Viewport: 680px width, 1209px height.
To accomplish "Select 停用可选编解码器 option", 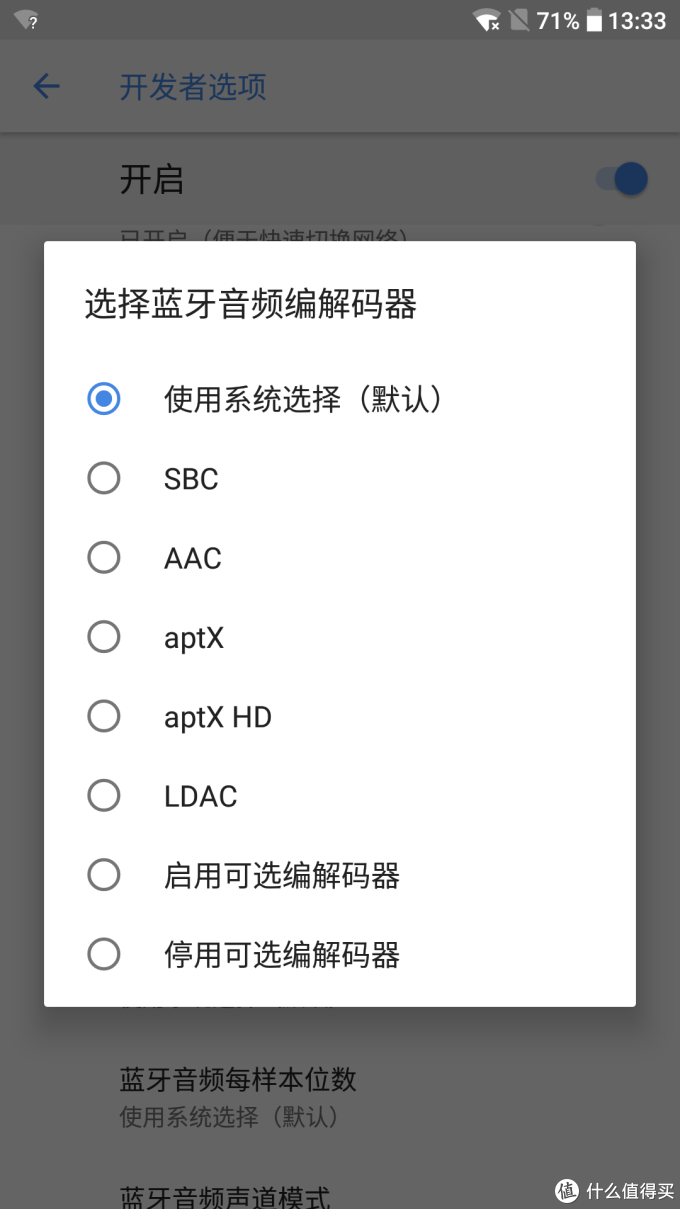I will tap(104, 955).
